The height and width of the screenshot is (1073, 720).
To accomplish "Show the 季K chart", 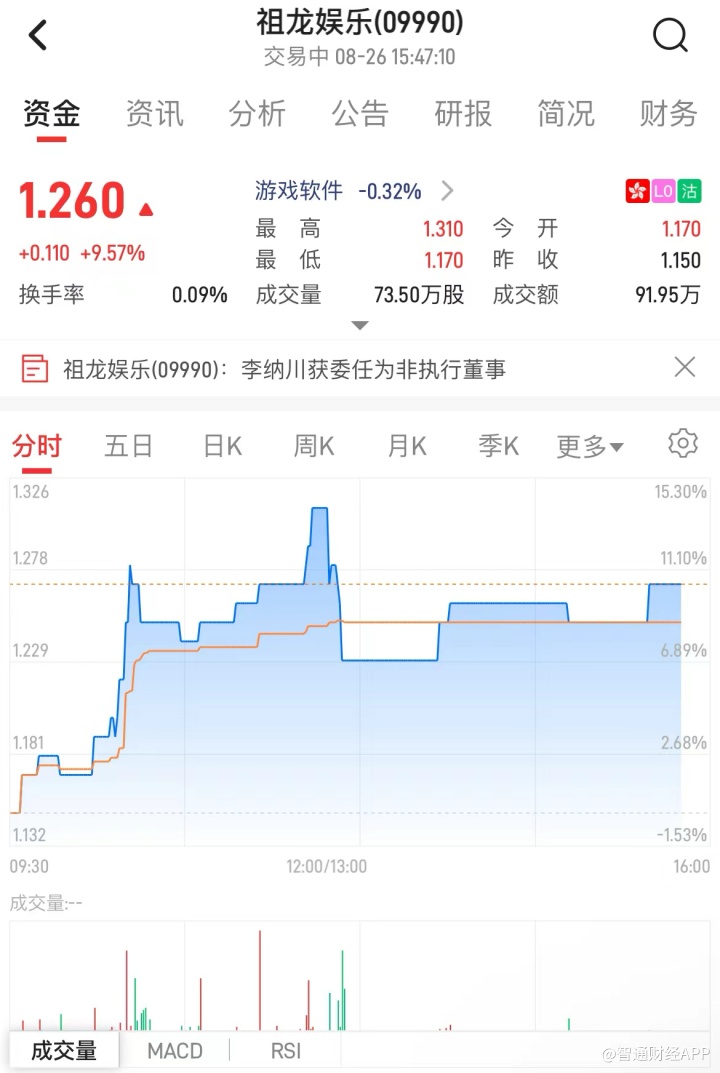I will [498, 446].
